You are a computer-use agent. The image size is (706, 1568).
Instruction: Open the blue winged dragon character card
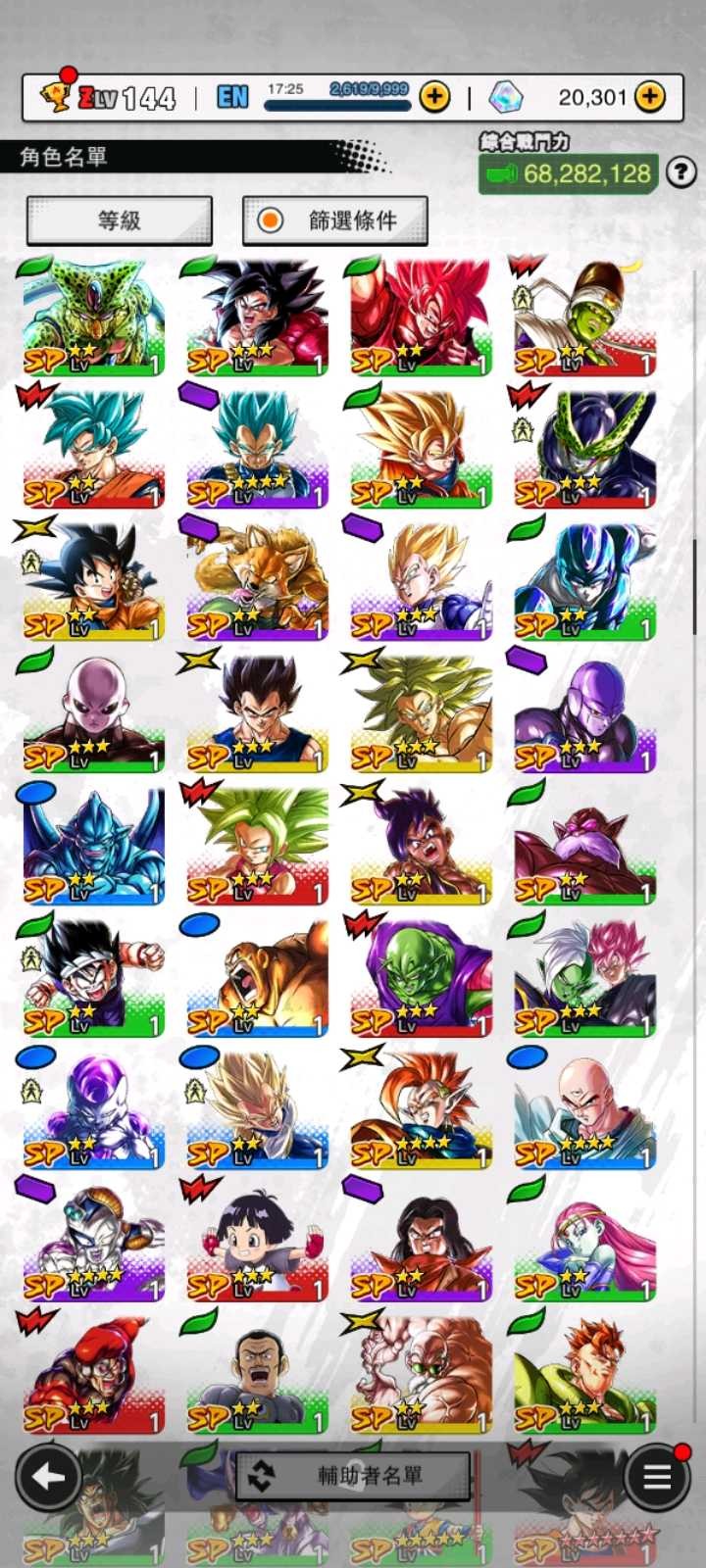(94, 845)
